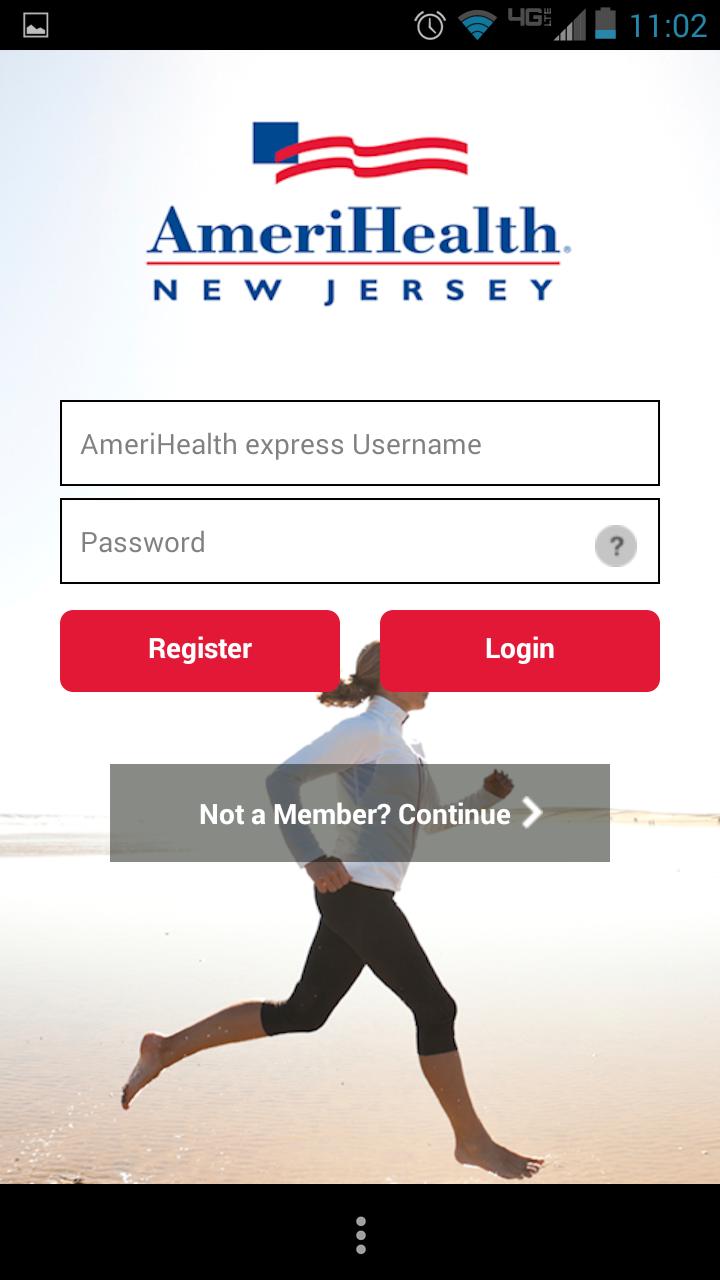Screen dimensions: 720x1280
Task: Tap the chevron arrow on the member banner
Action: coord(533,814)
